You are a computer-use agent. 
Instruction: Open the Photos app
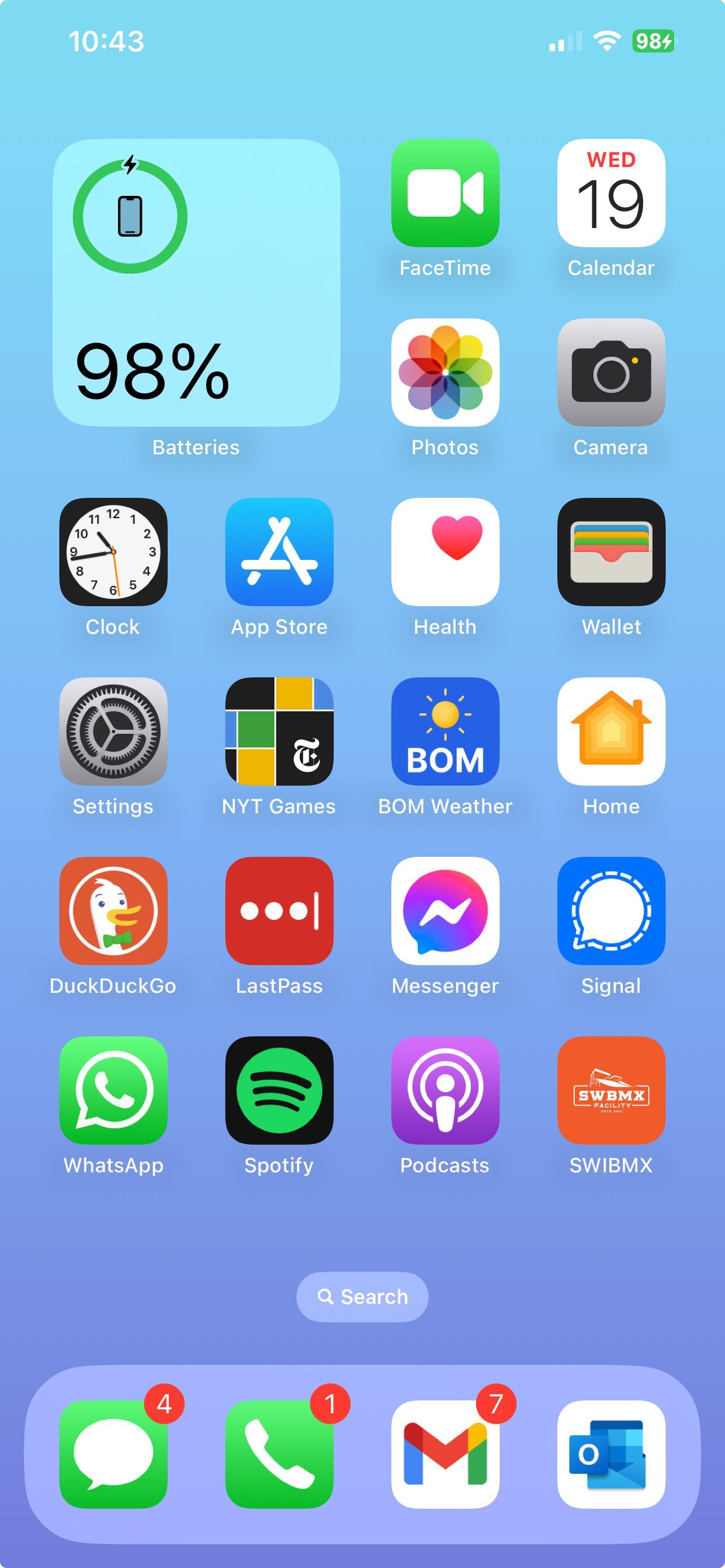pyautogui.click(x=445, y=372)
